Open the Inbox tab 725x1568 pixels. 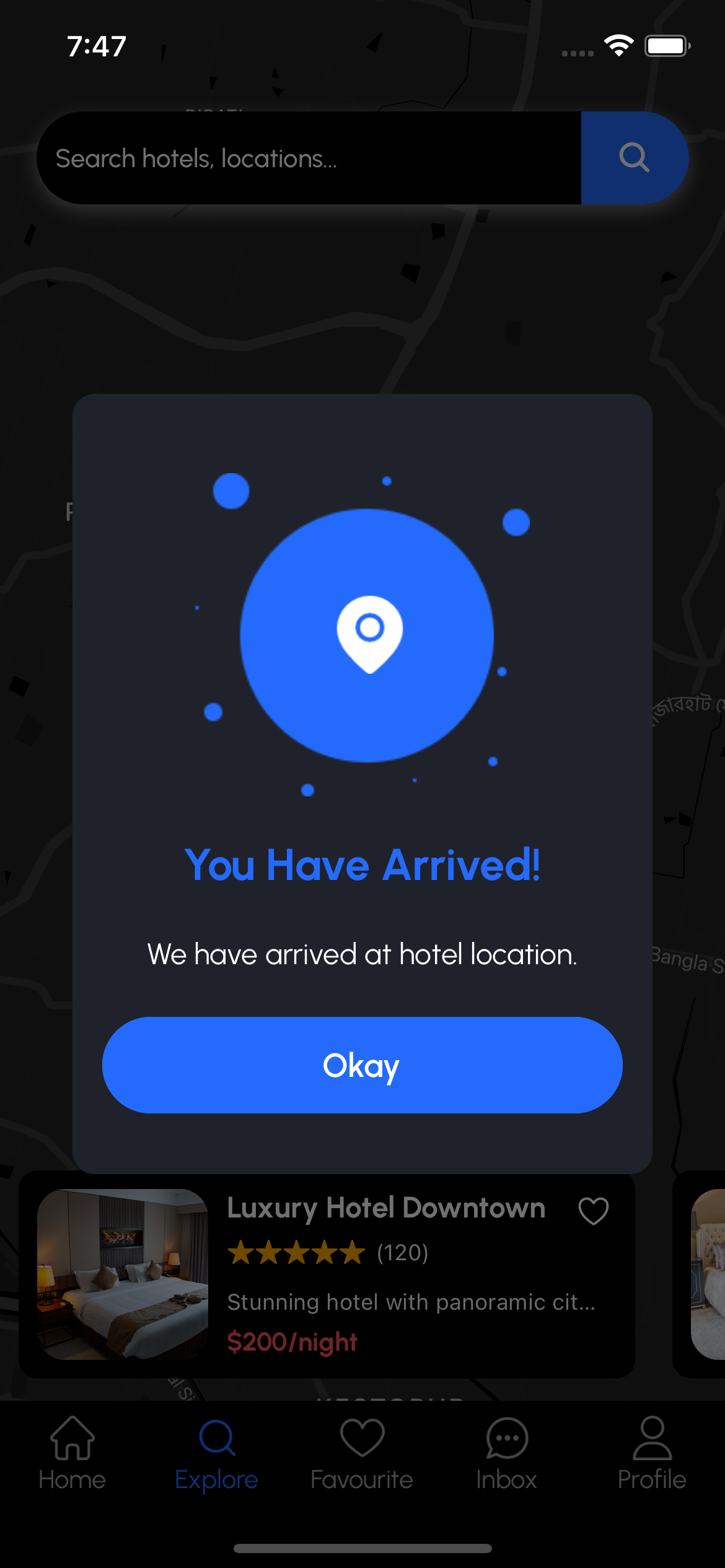(x=506, y=1453)
